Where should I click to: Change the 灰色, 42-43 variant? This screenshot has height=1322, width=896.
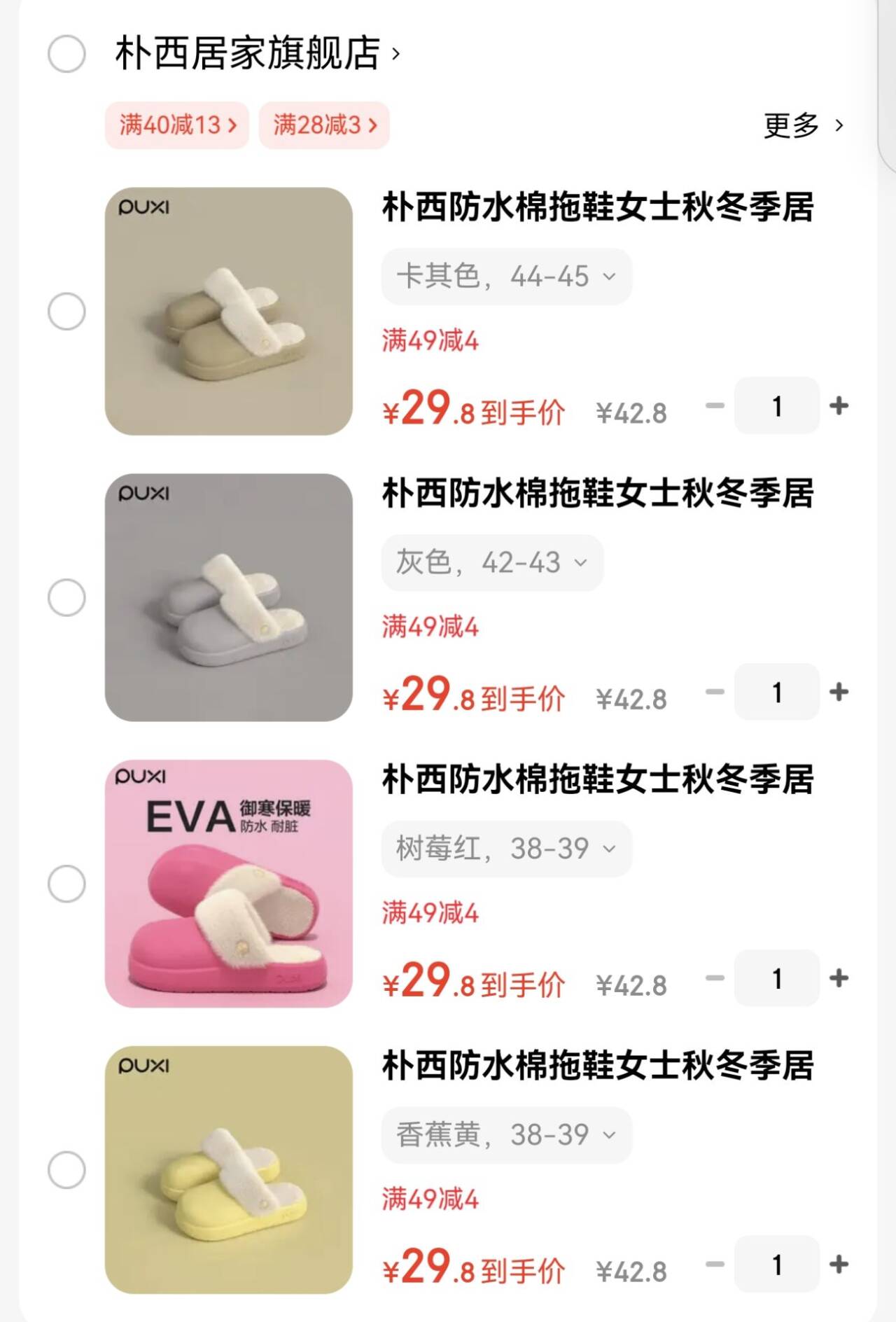click(492, 563)
